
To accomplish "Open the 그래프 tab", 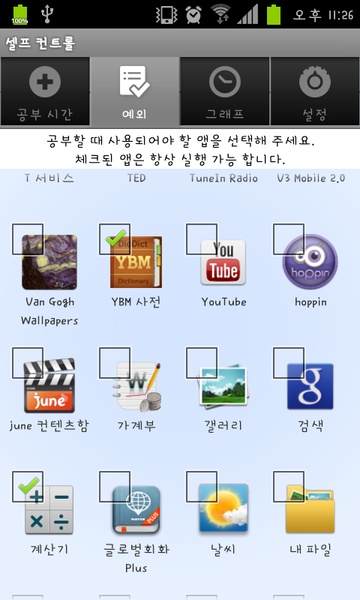I will click(x=225, y=91).
